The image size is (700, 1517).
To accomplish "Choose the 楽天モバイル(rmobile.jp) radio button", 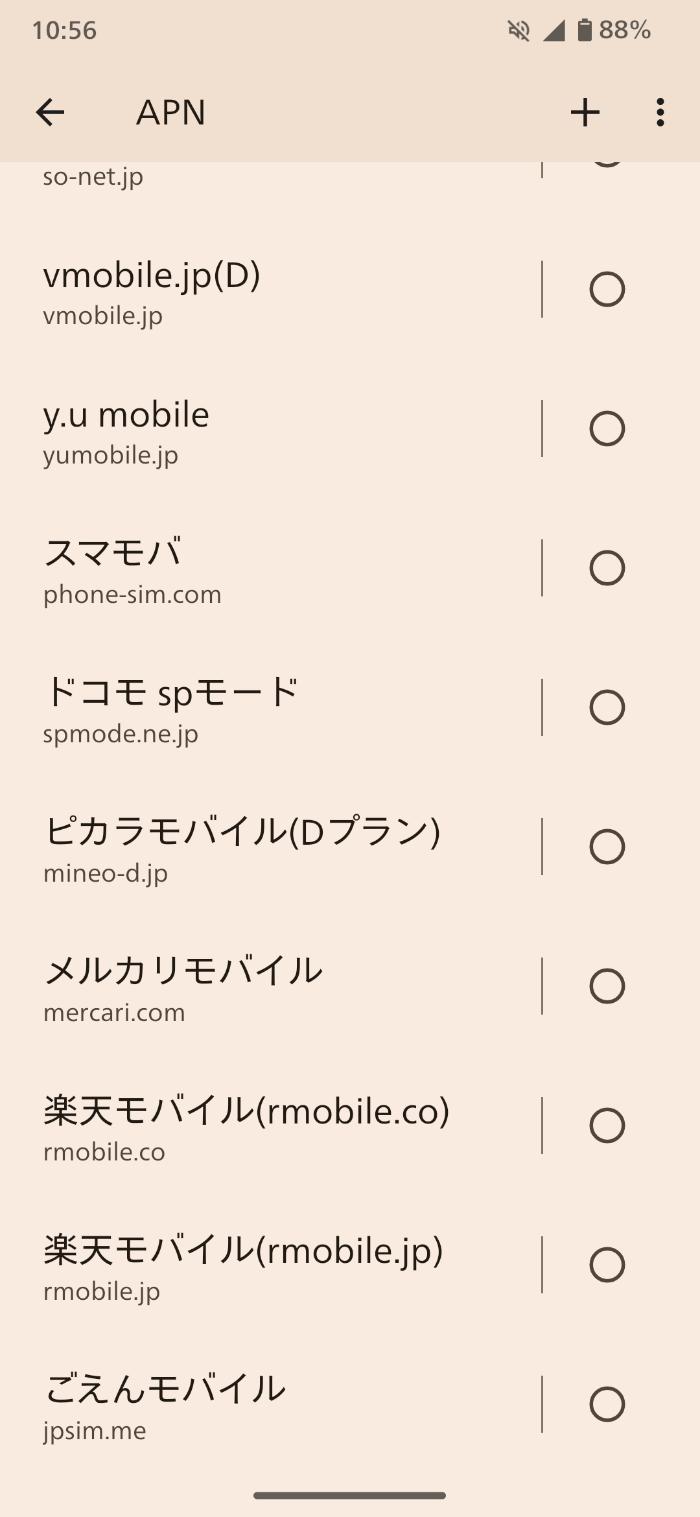I will pyautogui.click(x=607, y=1265).
